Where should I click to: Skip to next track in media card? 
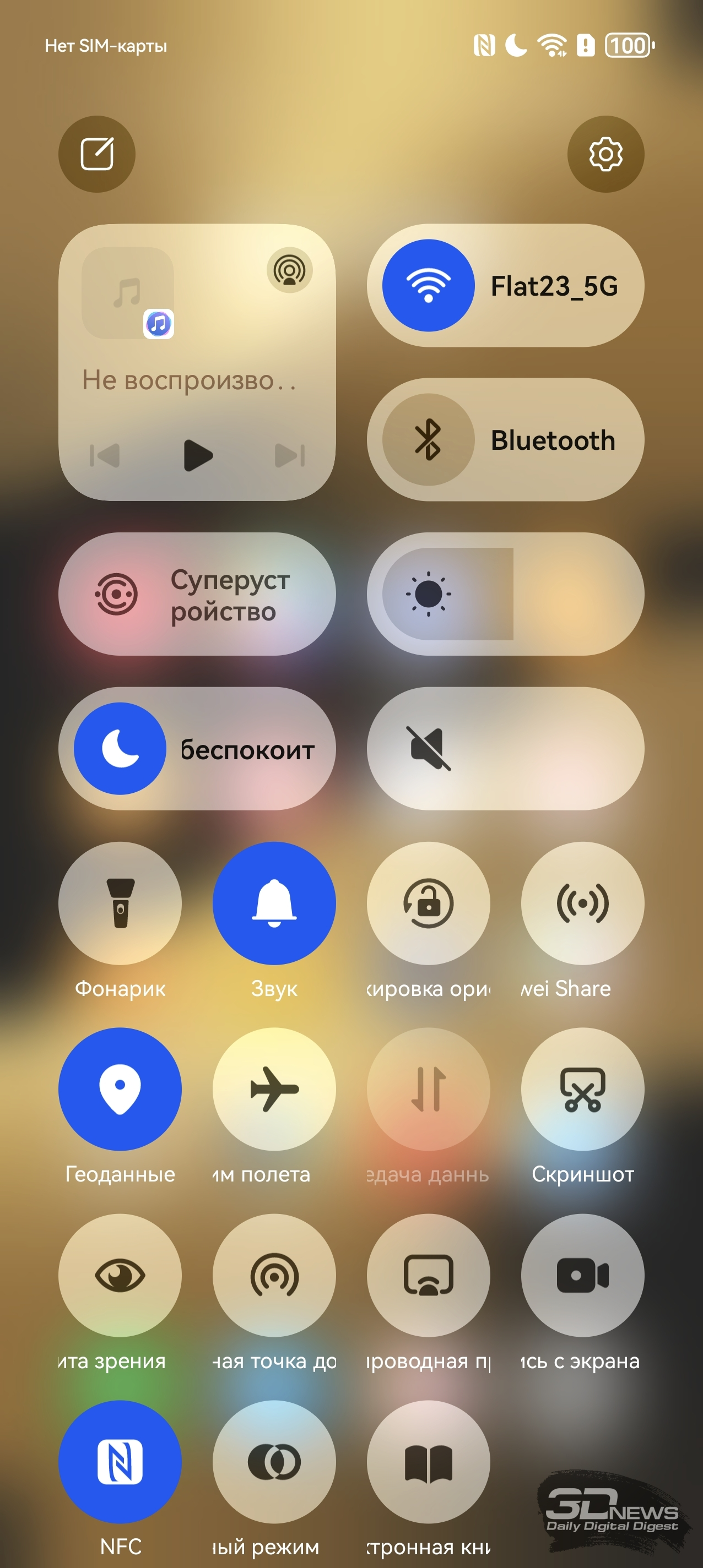click(x=290, y=455)
